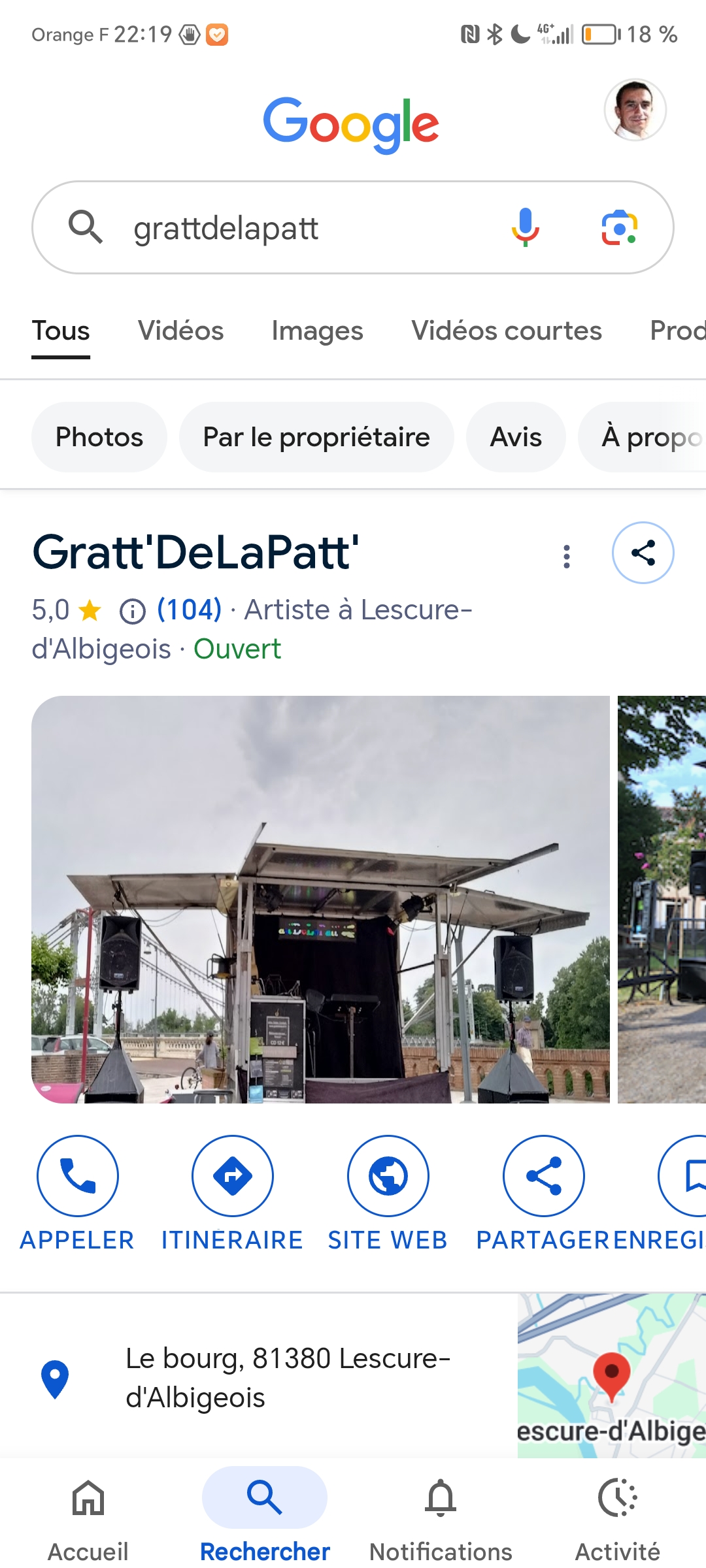Screen dimensions: 706x1568
Task: Open the account profile picture
Action: pyautogui.click(x=635, y=110)
